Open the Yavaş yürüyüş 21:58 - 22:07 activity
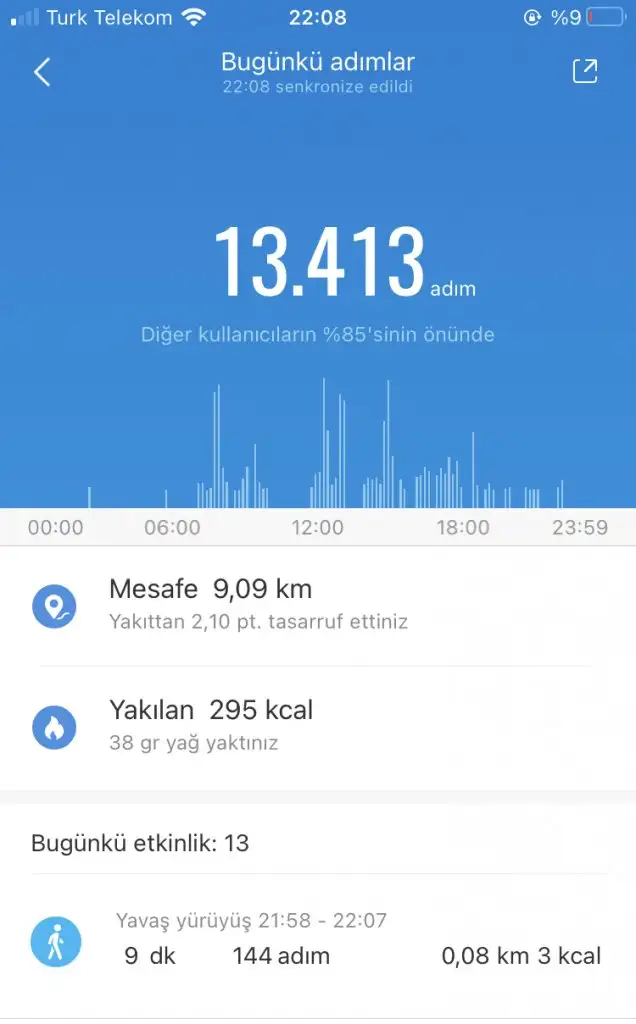This screenshot has width=636, height=1024. 318,940
